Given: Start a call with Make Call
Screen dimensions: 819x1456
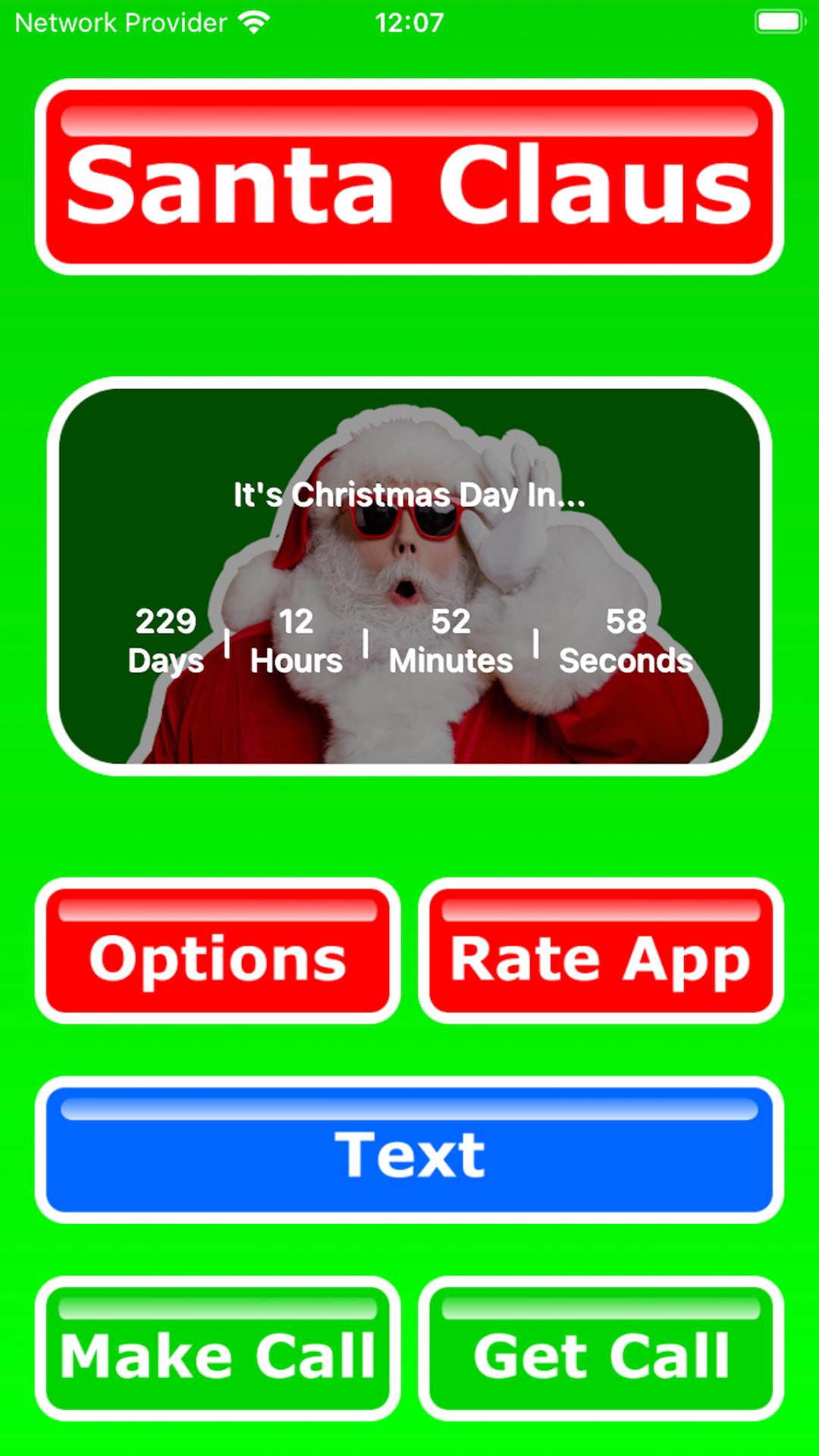Looking at the screenshot, I should 218,1348.
